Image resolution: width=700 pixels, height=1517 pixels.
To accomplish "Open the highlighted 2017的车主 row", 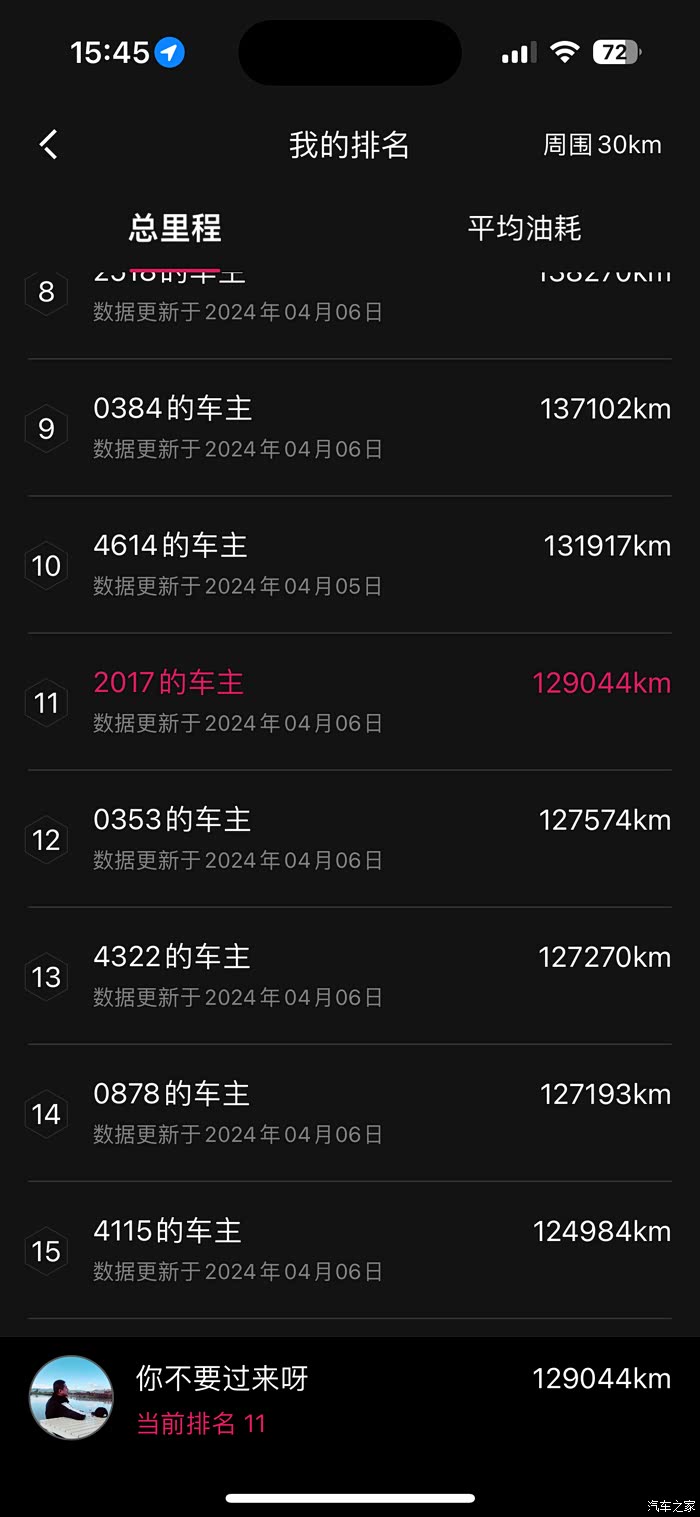I will (350, 702).
